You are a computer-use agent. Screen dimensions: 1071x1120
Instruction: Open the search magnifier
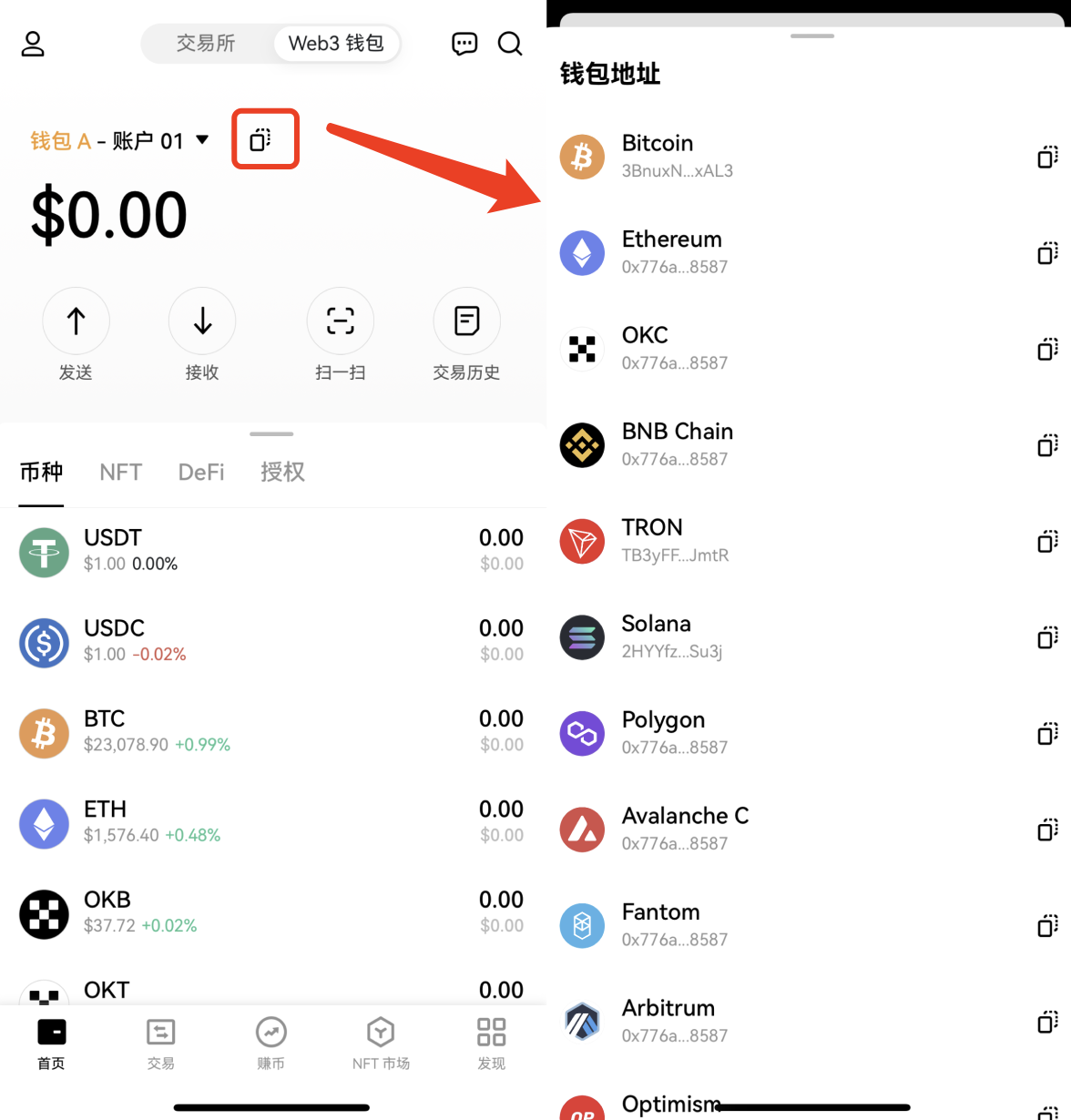510,44
